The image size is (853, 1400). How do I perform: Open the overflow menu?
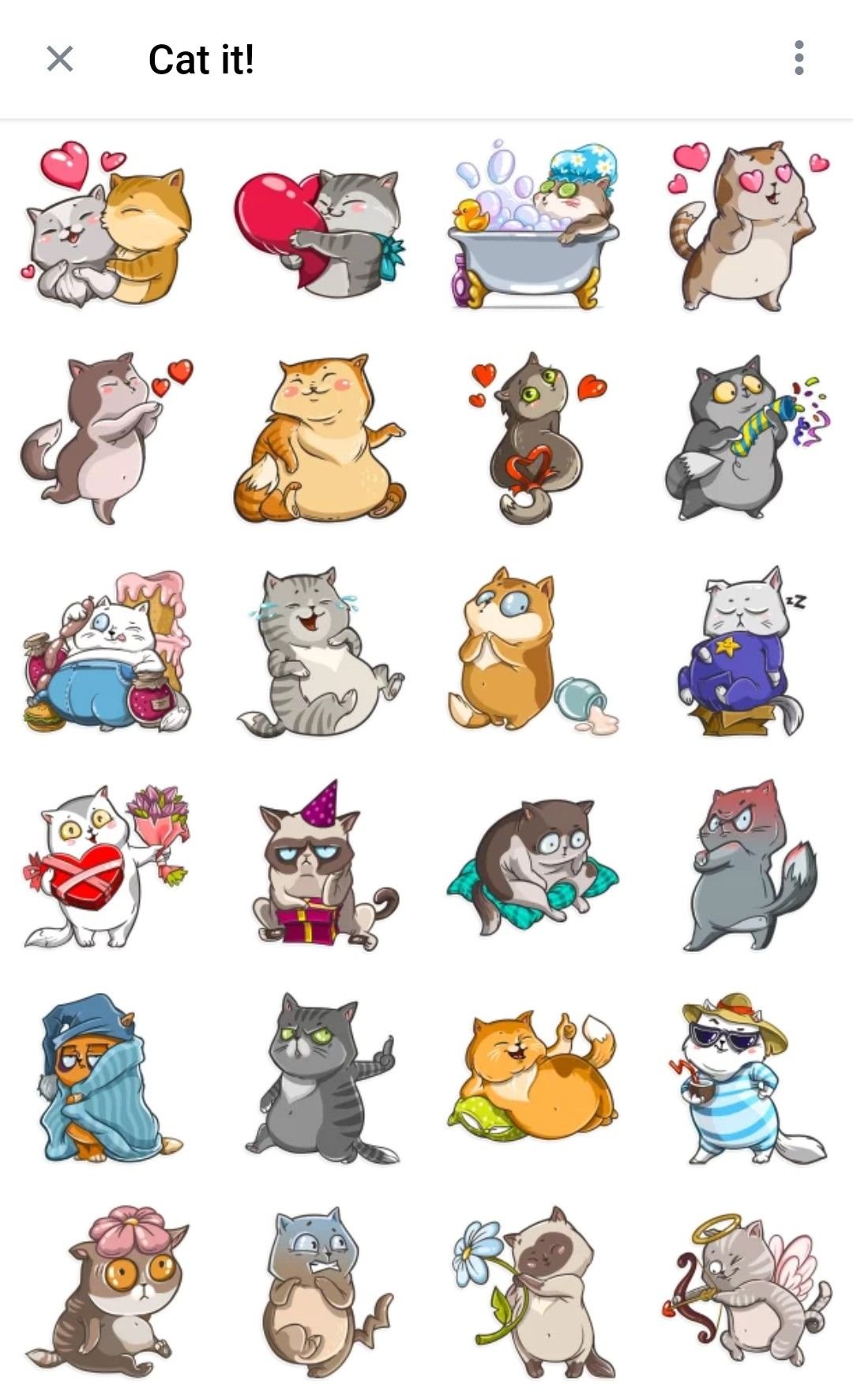pyautogui.click(x=799, y=58)
